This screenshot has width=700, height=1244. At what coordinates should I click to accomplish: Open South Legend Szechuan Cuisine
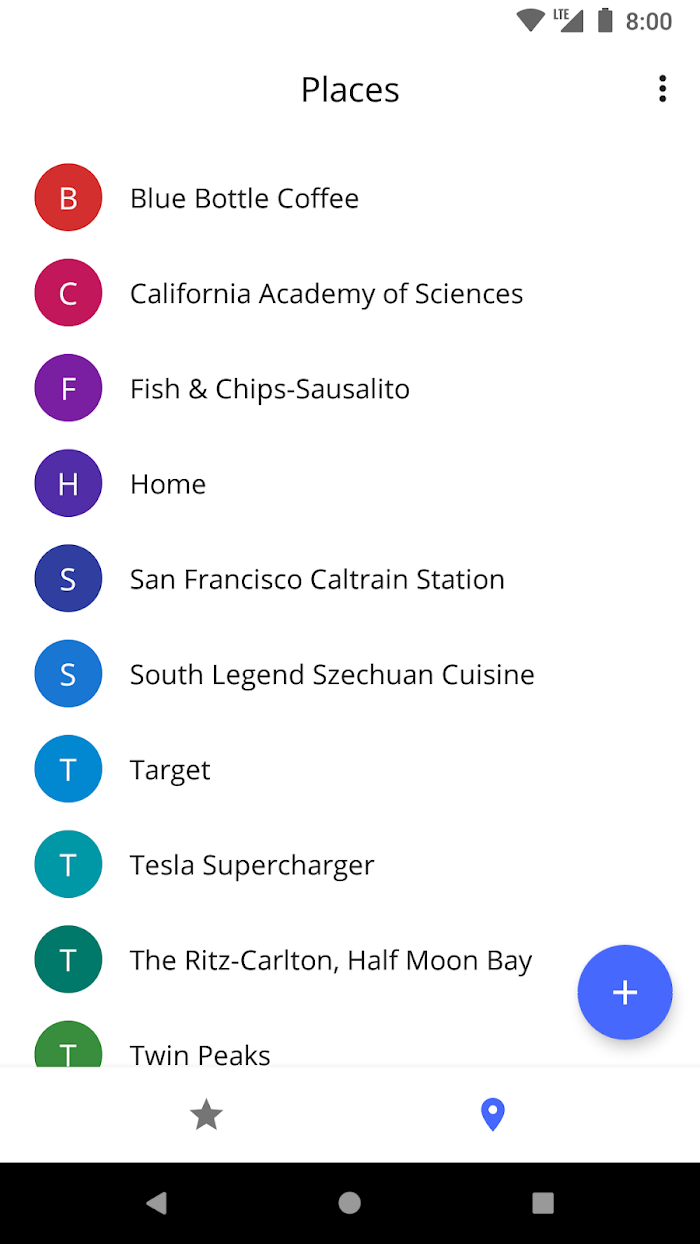point(350,674)
